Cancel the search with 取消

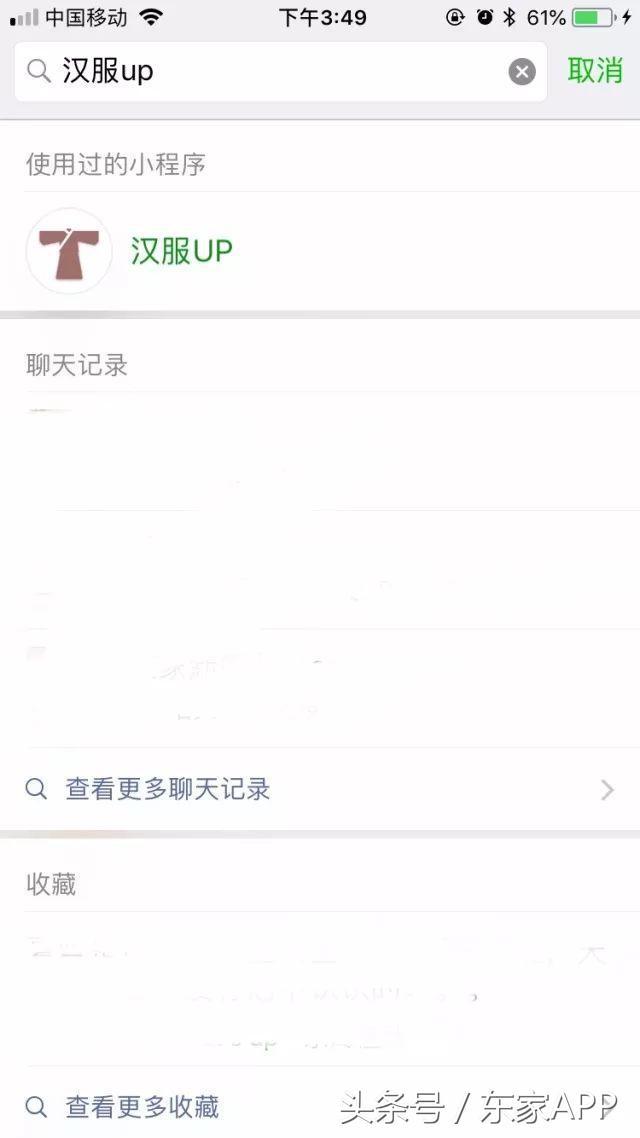[595, 71]
